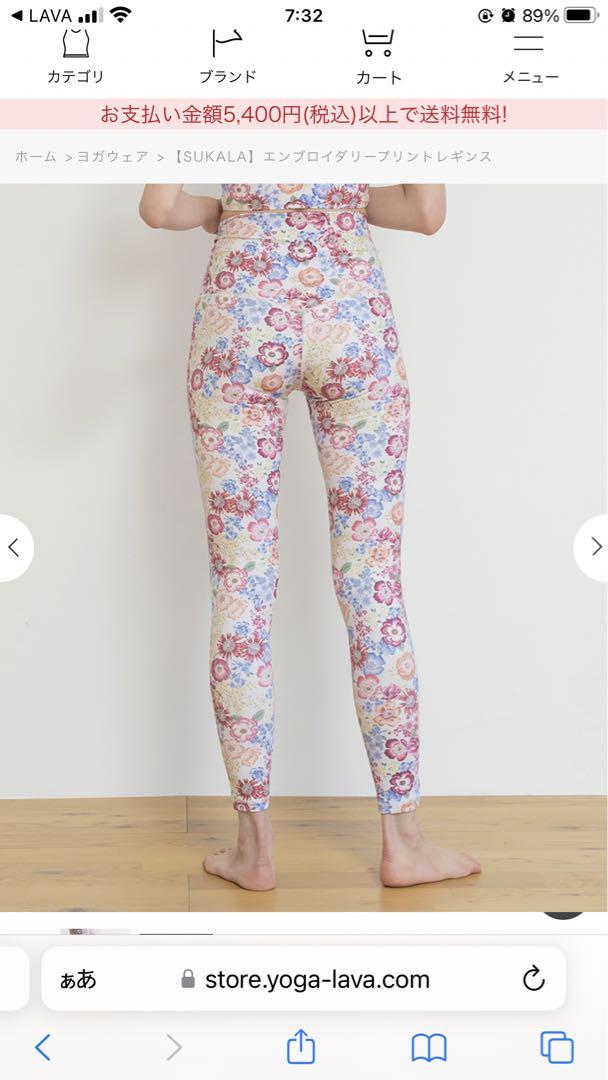
Task: View the カート shopping cart
Action: click(378, 56)
